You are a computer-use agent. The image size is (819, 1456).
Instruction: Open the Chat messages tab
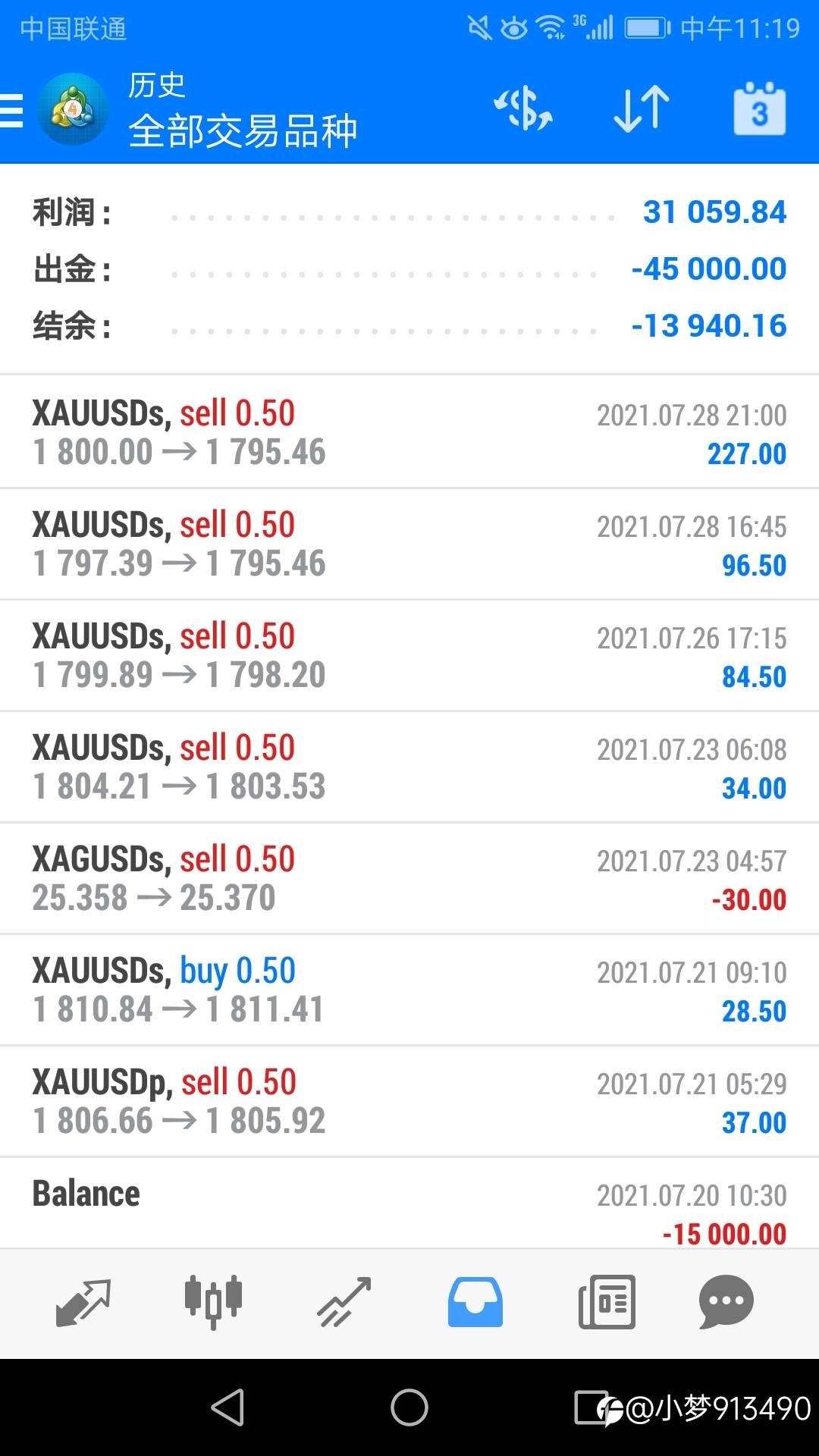(x=726, y=1302)
